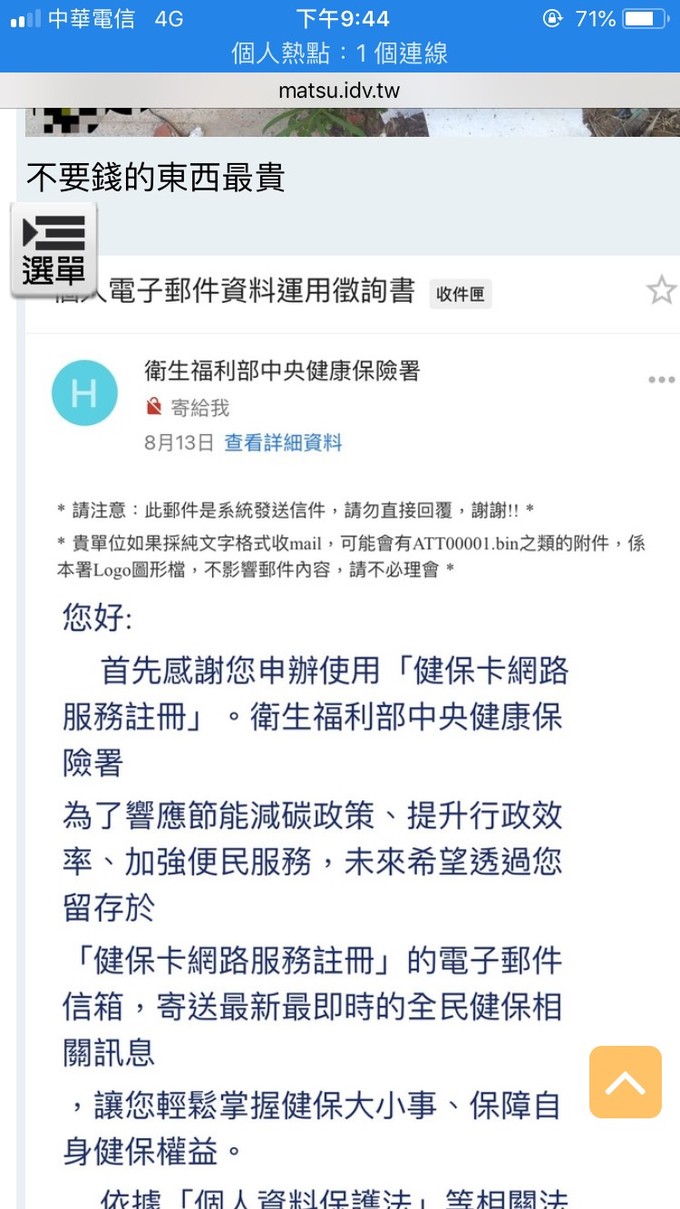Viewport: 680px width, 1209px height.
Task: Open the 選單 menu button
Action: tap(53, 250)
